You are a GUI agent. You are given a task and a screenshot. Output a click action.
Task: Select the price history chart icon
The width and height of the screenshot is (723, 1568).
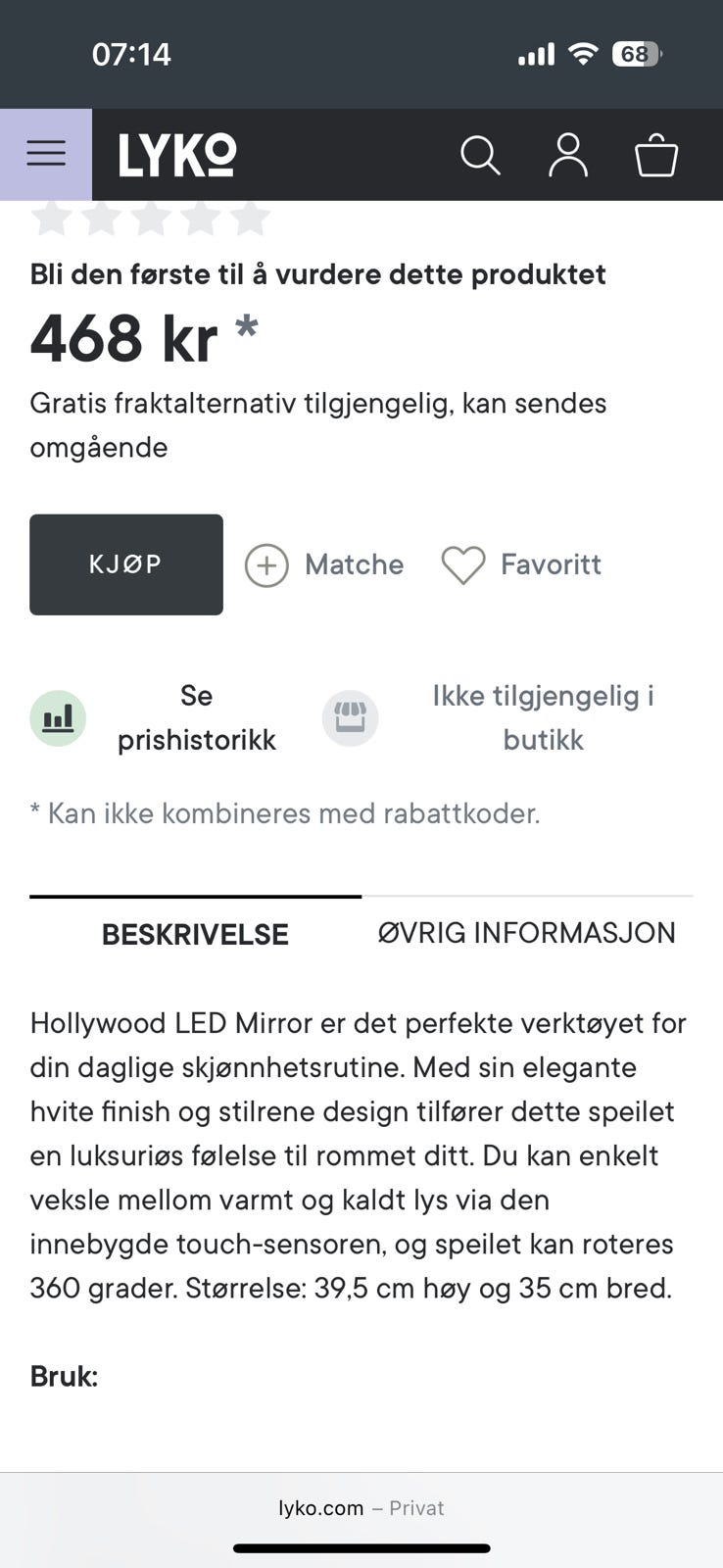coord(58,717)
